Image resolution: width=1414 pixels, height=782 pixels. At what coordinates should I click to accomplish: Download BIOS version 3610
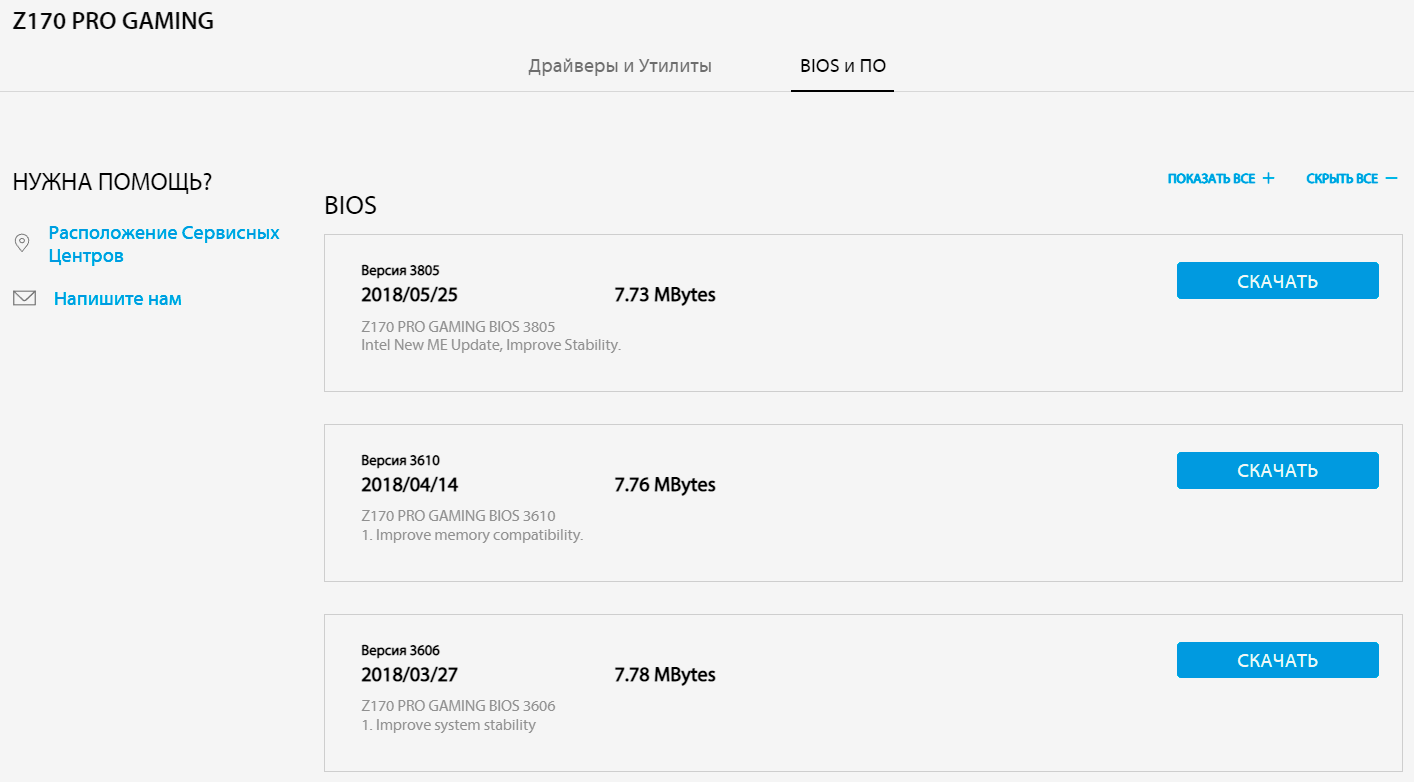1277,471
